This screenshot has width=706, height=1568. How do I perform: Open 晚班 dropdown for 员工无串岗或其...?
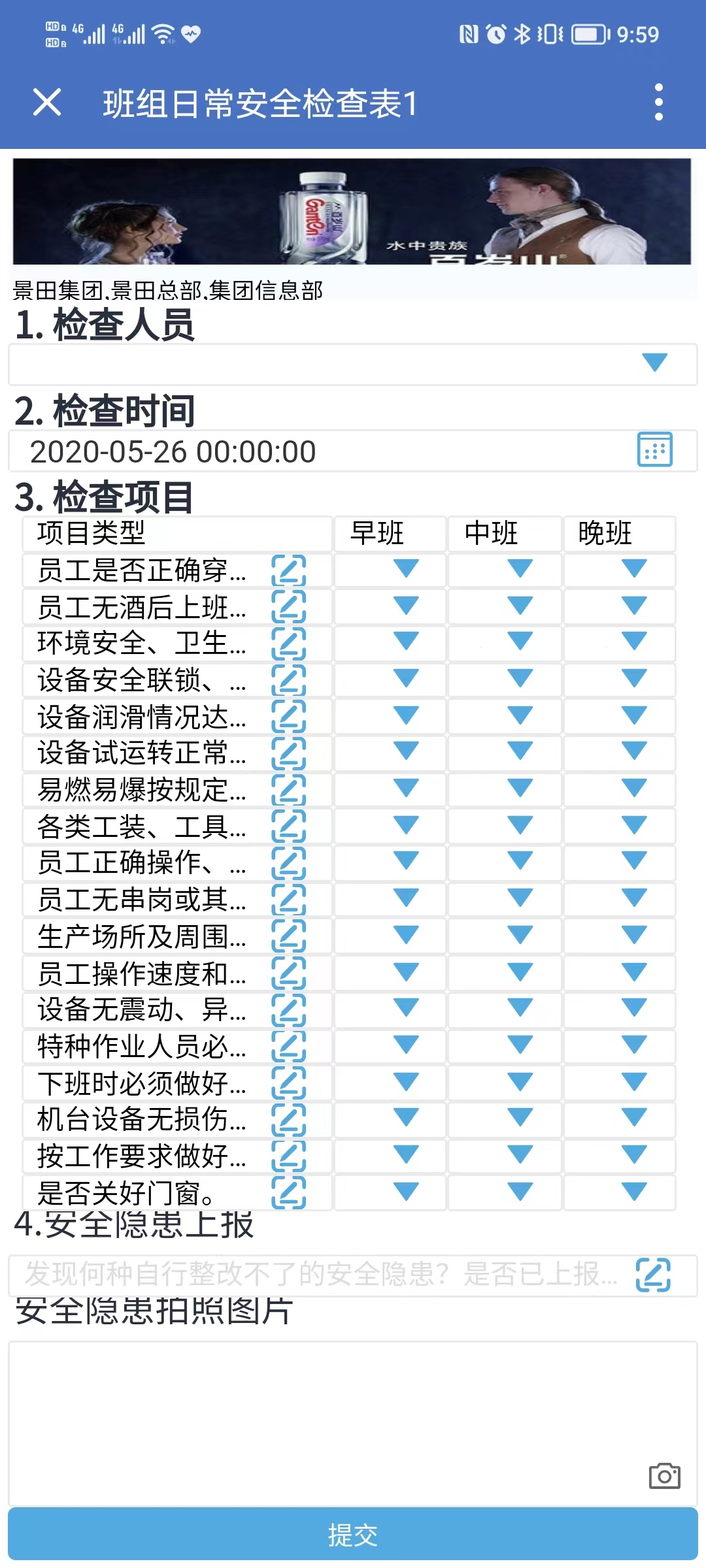633,898
